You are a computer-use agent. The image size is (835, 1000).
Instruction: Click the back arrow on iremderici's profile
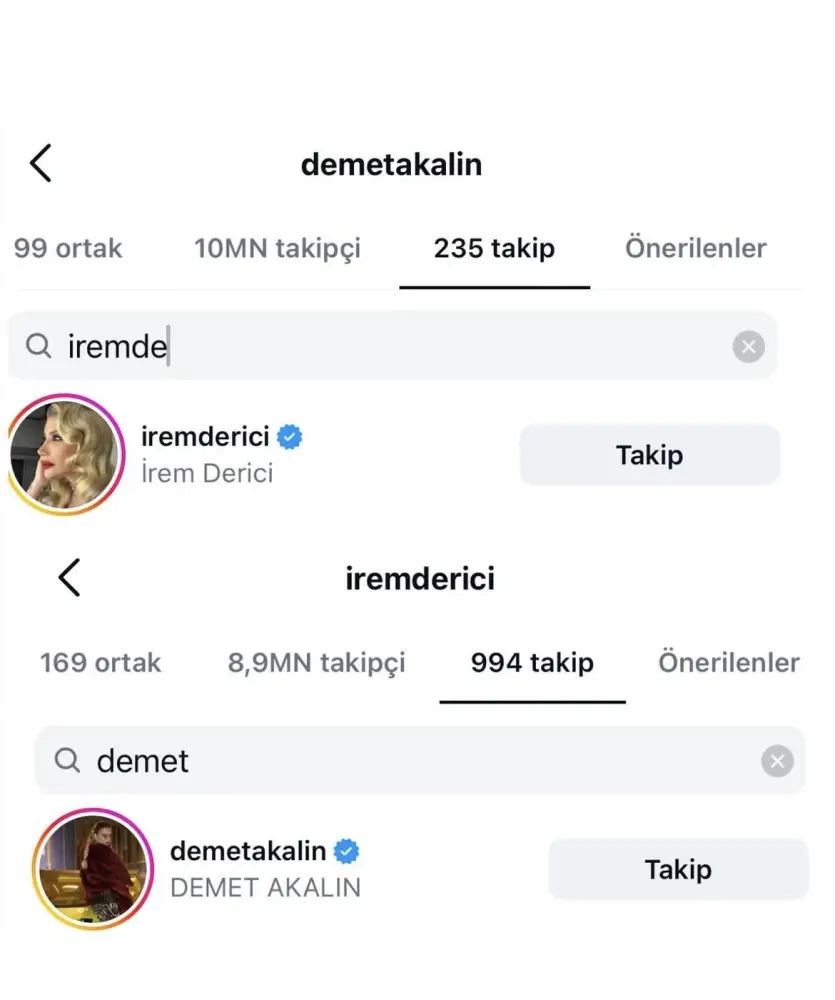click(x=68, y=577)
